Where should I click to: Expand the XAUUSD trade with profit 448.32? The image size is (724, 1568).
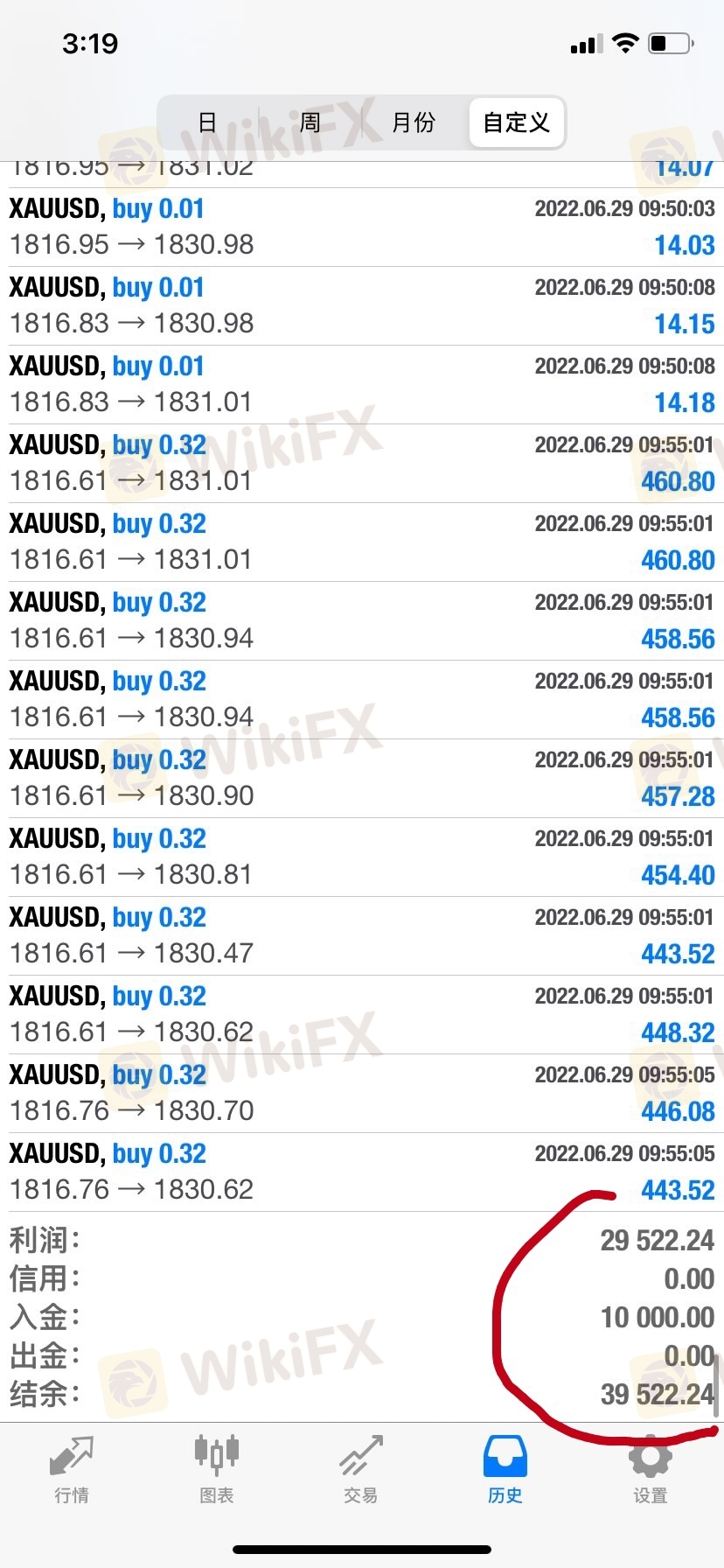[x=362, y=1015]
